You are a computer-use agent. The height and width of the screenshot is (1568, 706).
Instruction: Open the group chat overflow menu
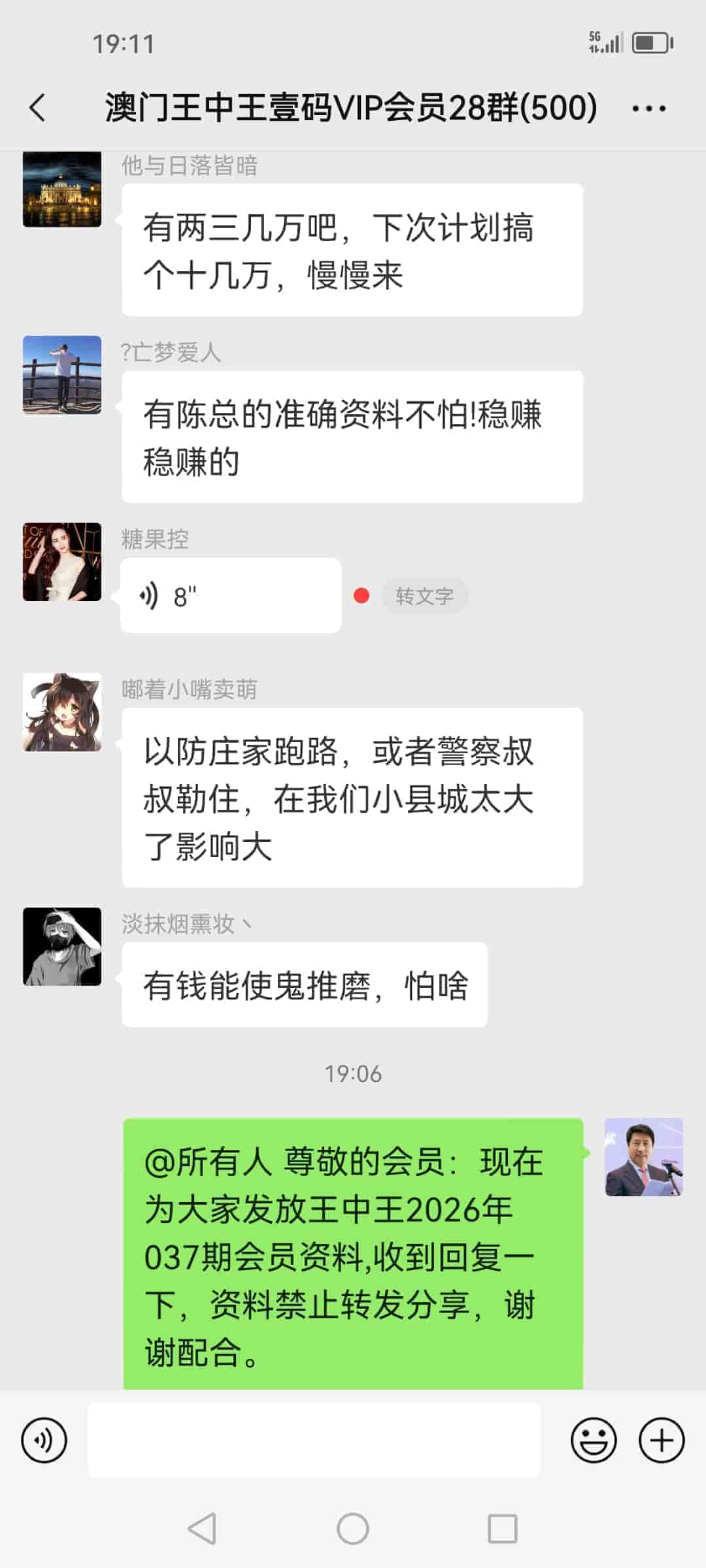pyautogui.click(x=648, y=108)
